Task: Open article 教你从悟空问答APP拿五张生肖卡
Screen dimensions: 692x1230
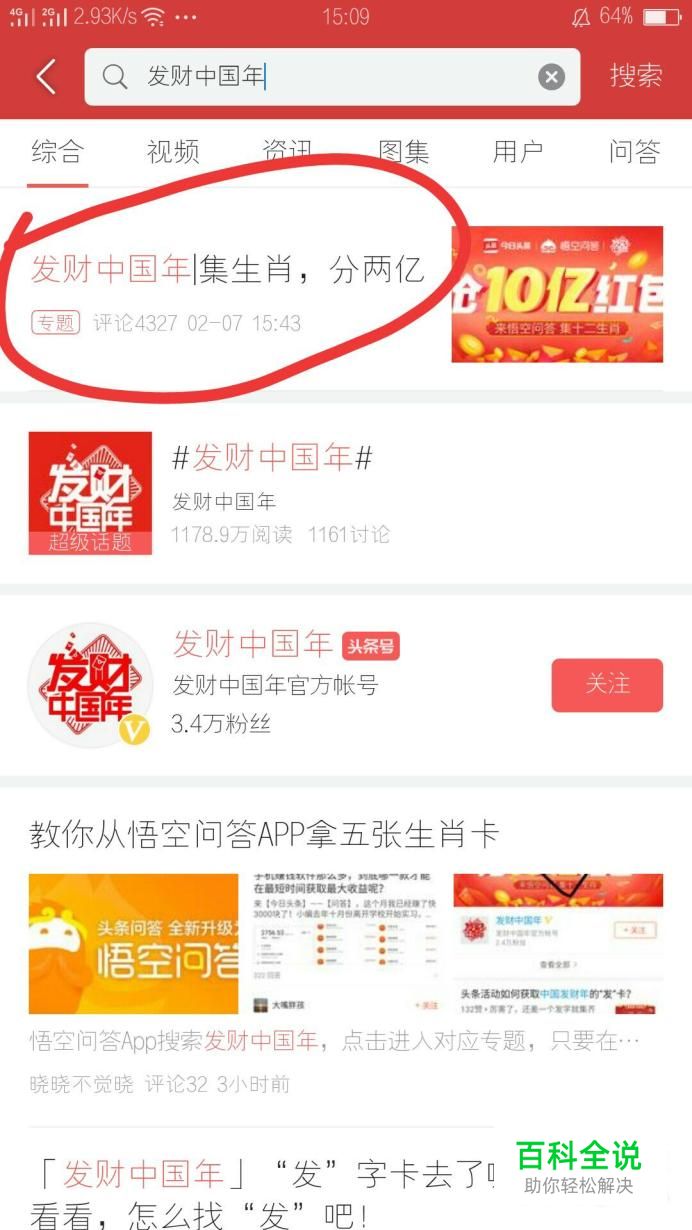Action: coord(264,834)
